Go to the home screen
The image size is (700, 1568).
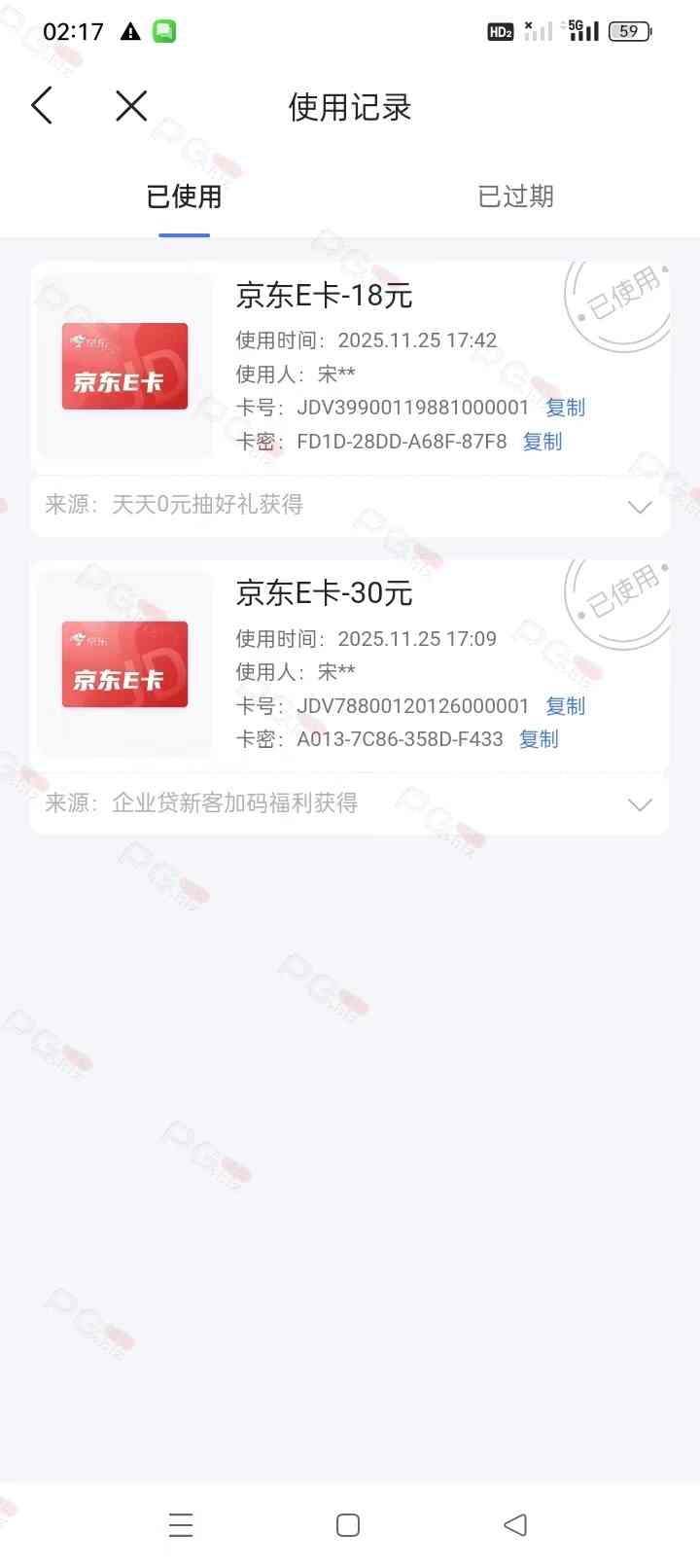coord(348,1524)
